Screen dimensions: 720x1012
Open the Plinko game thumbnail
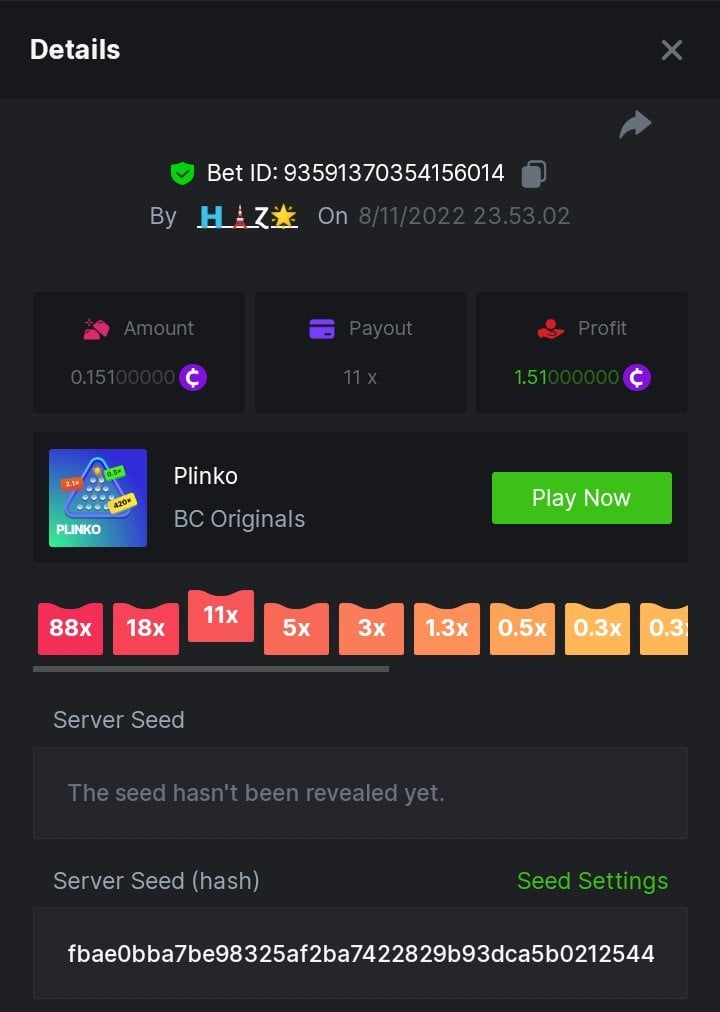pyautogui.click(x=98, y=498)
